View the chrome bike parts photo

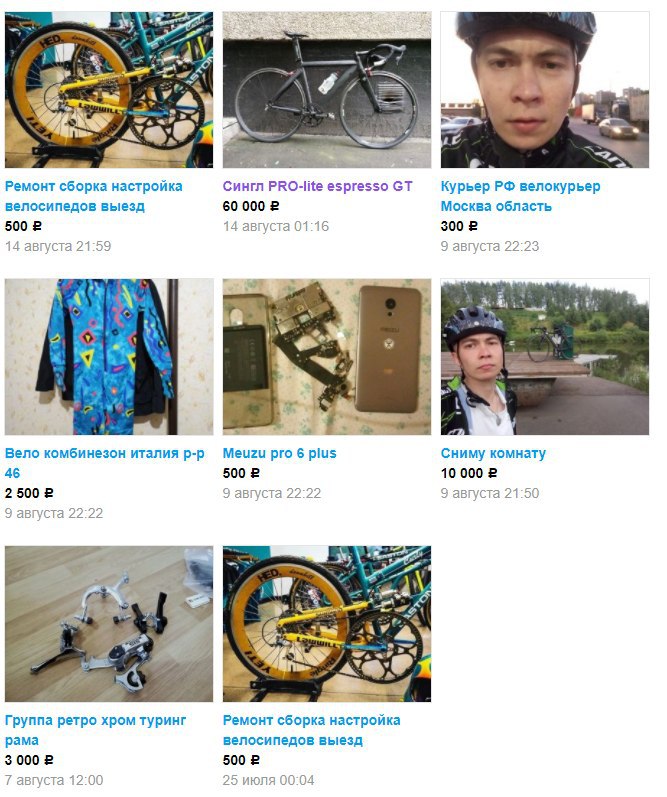coord(109,624)
